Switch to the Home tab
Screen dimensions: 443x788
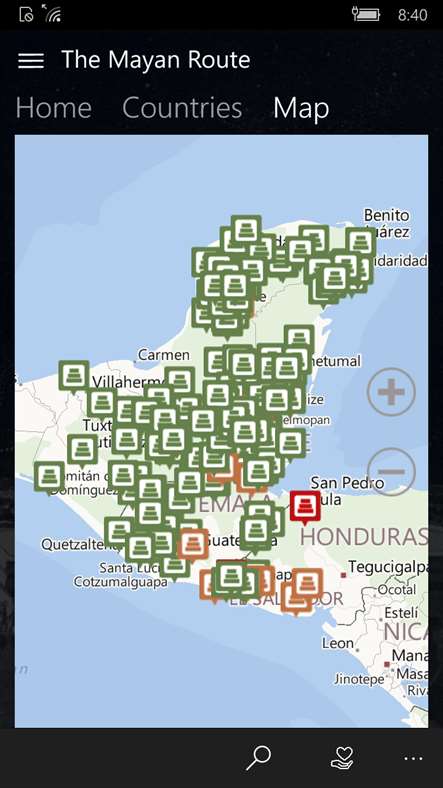54,108
